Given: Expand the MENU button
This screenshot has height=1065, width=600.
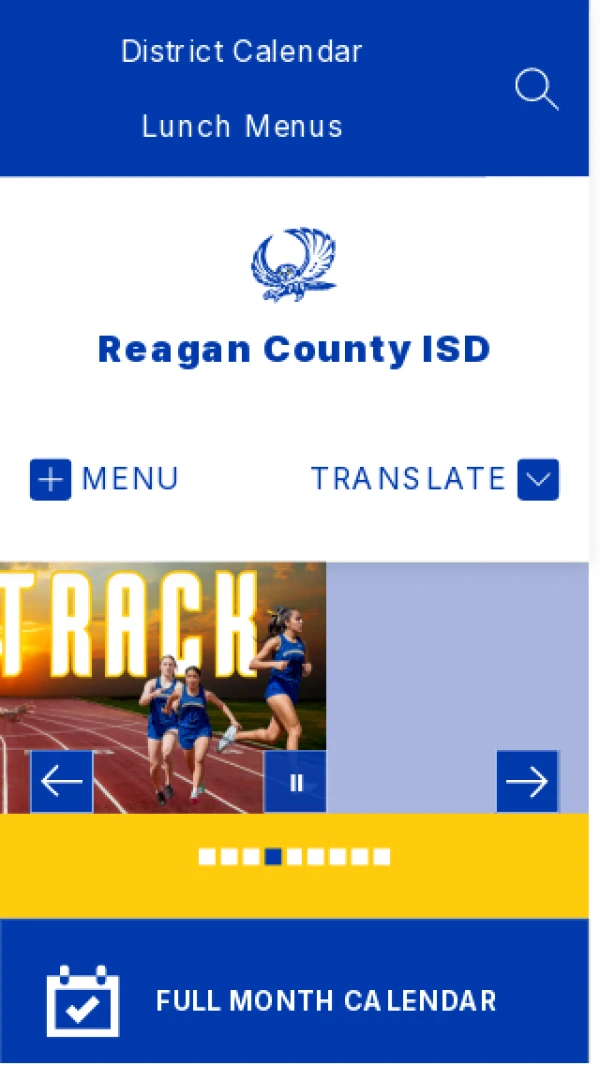Looking at the screenshot, I should (104, 479).
